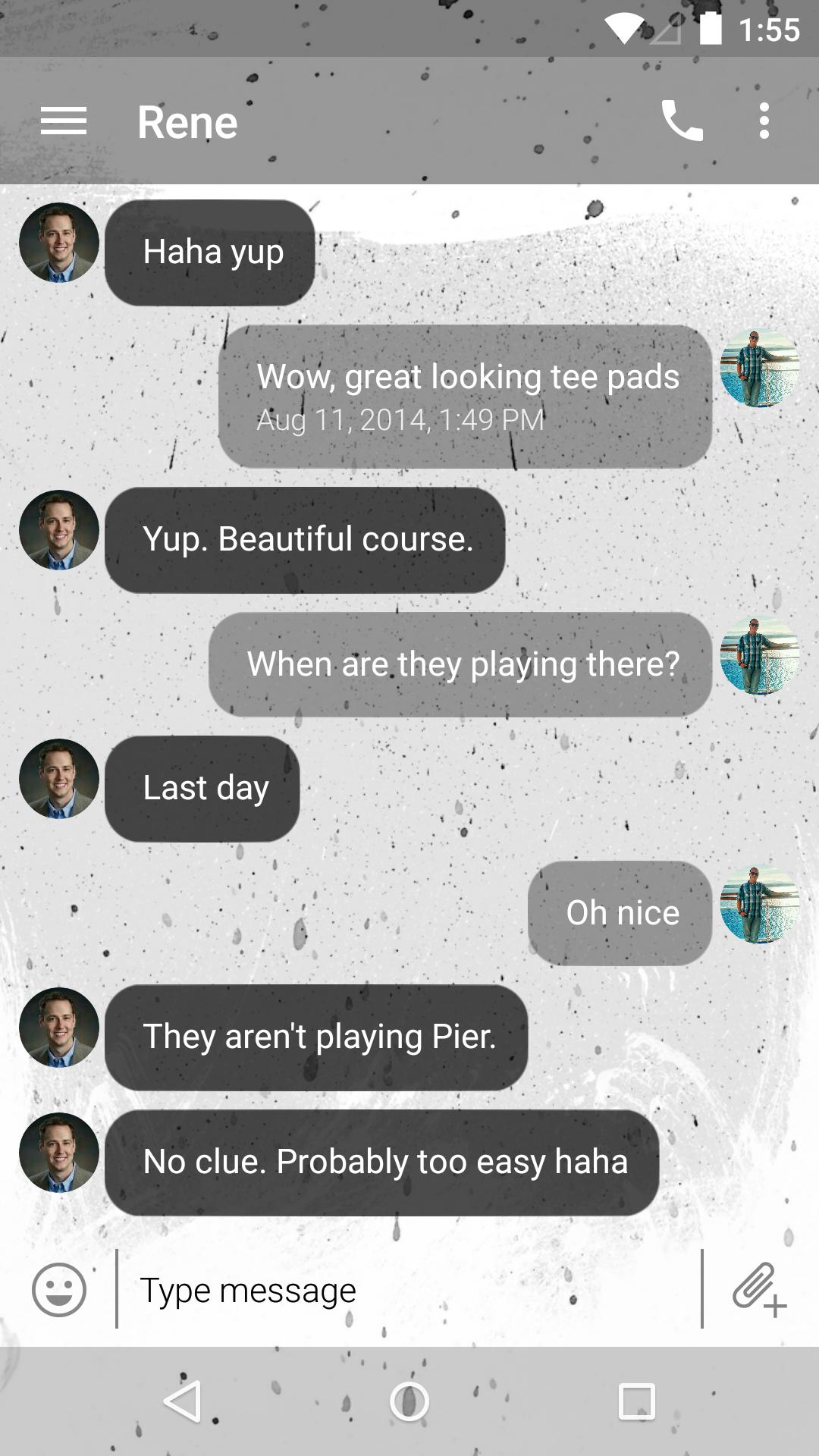
Task: Go back using the system back button
Action: (x=182, y=1401)
